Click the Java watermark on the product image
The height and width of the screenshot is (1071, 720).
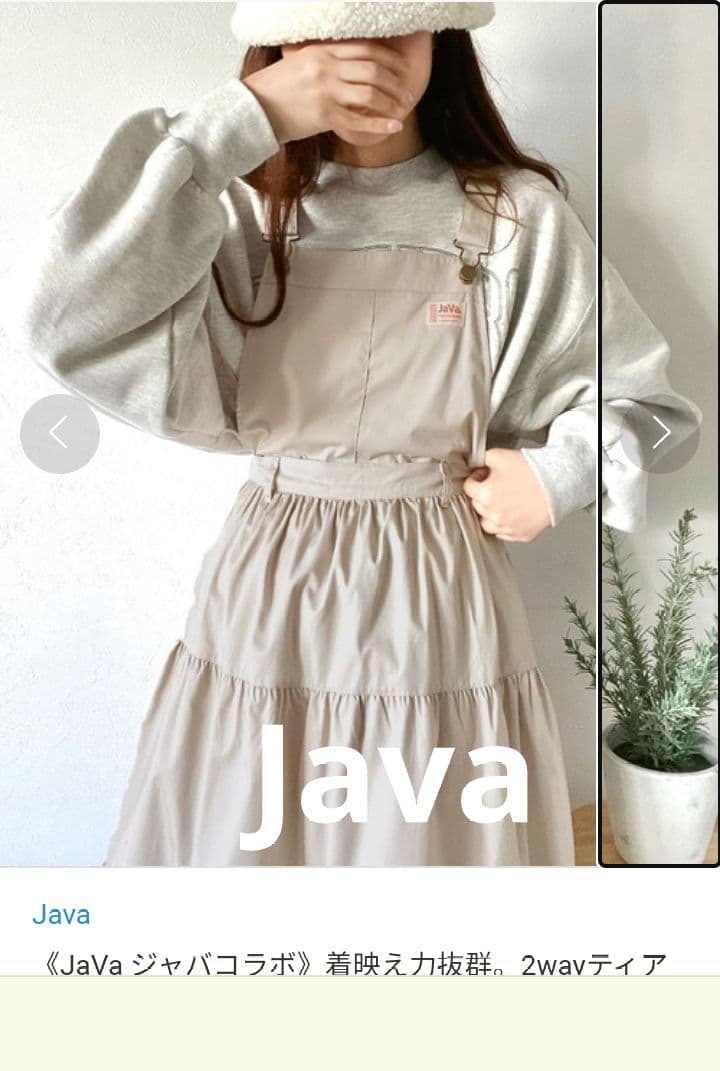[x=390, y=775]
